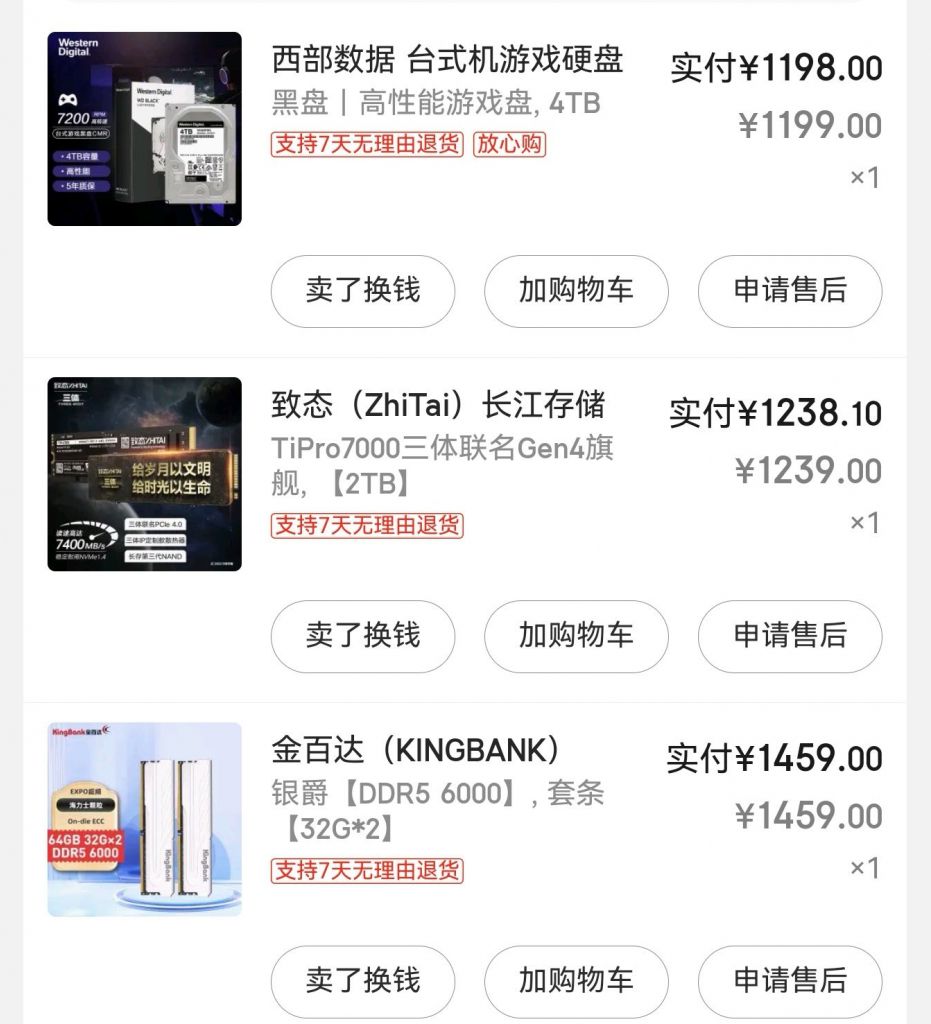Click 加购物车 on the KINGBANK order
Viewport: 931px width, 1024px height.
(576, 981)
